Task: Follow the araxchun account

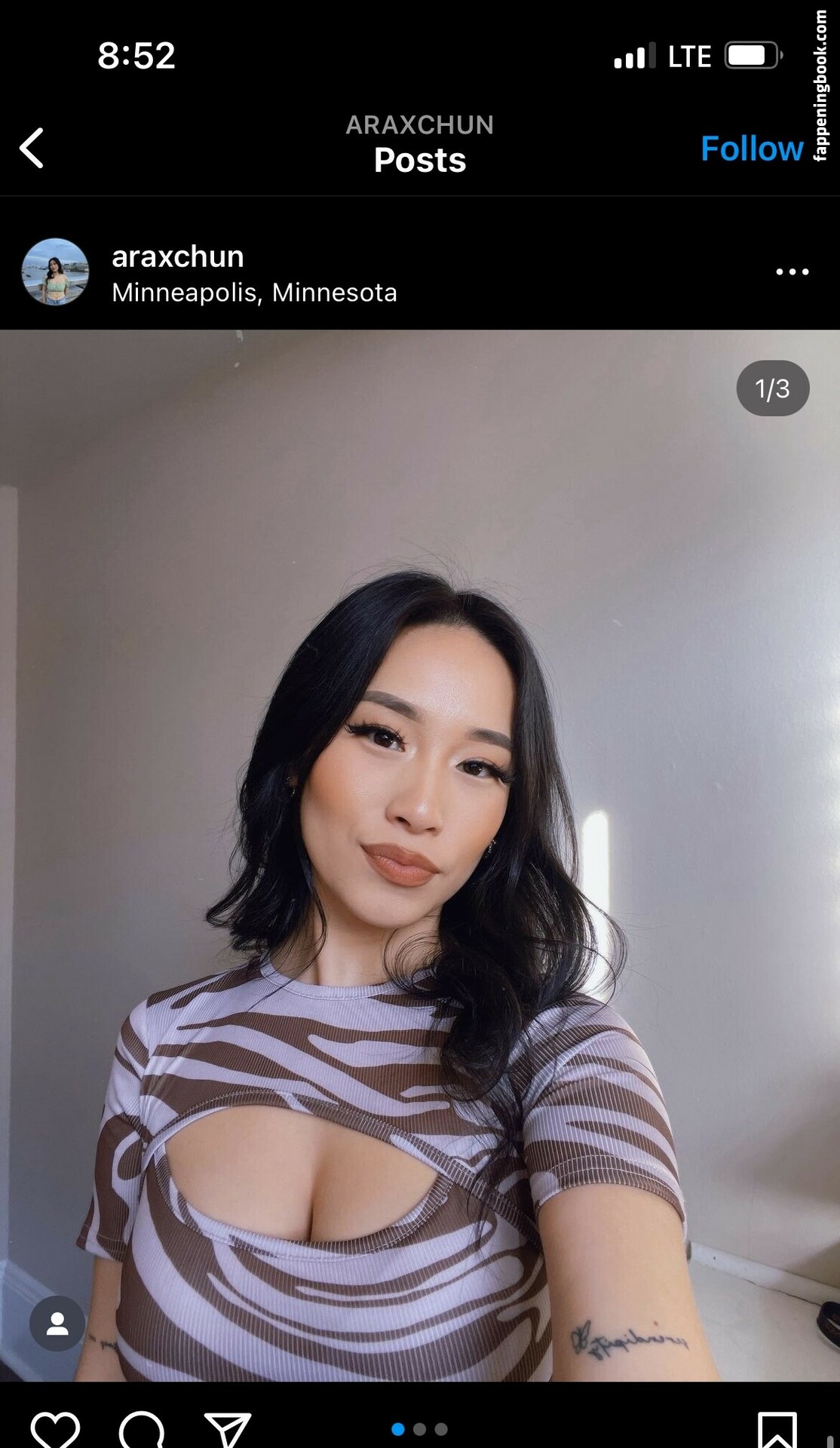Action: click(x=751, y=149)
